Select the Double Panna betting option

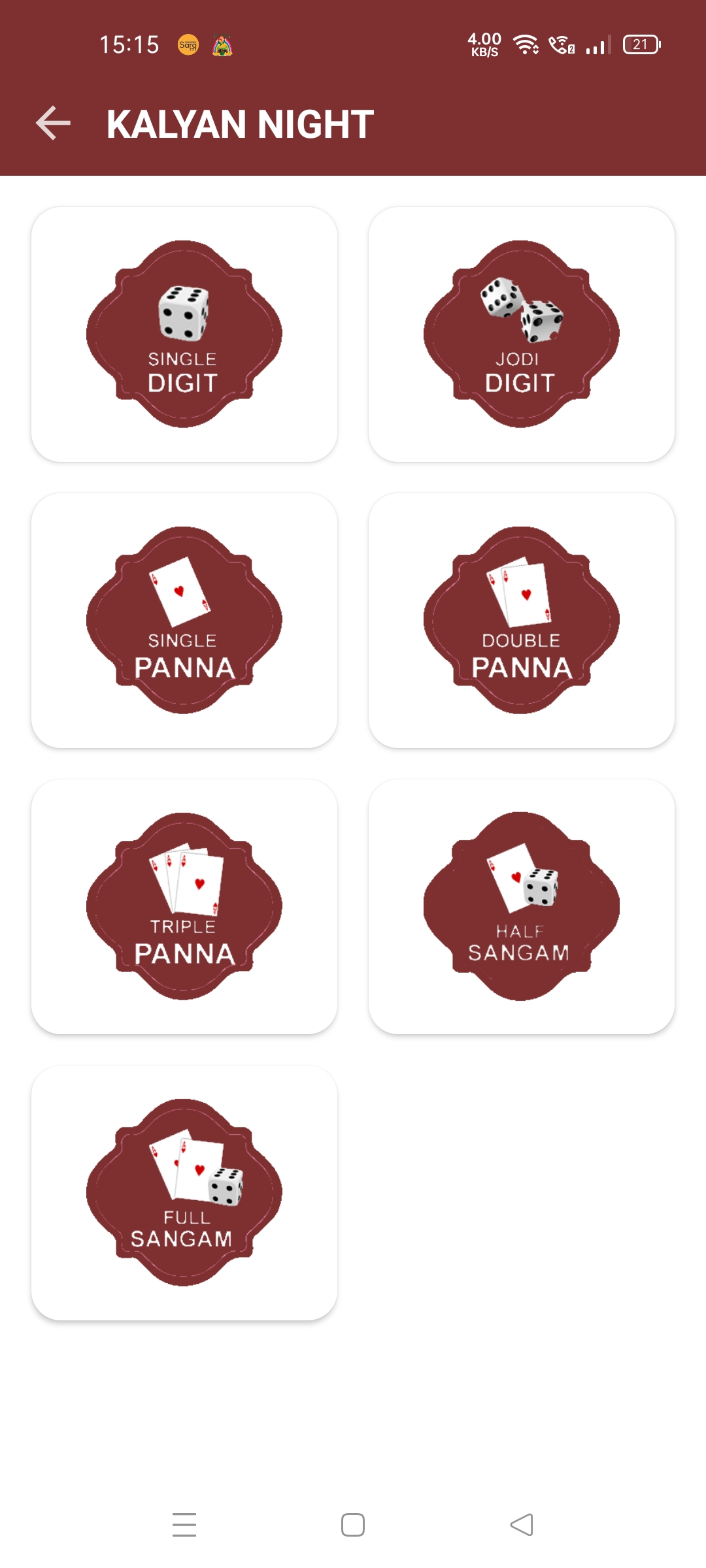(x=522, y=621)
